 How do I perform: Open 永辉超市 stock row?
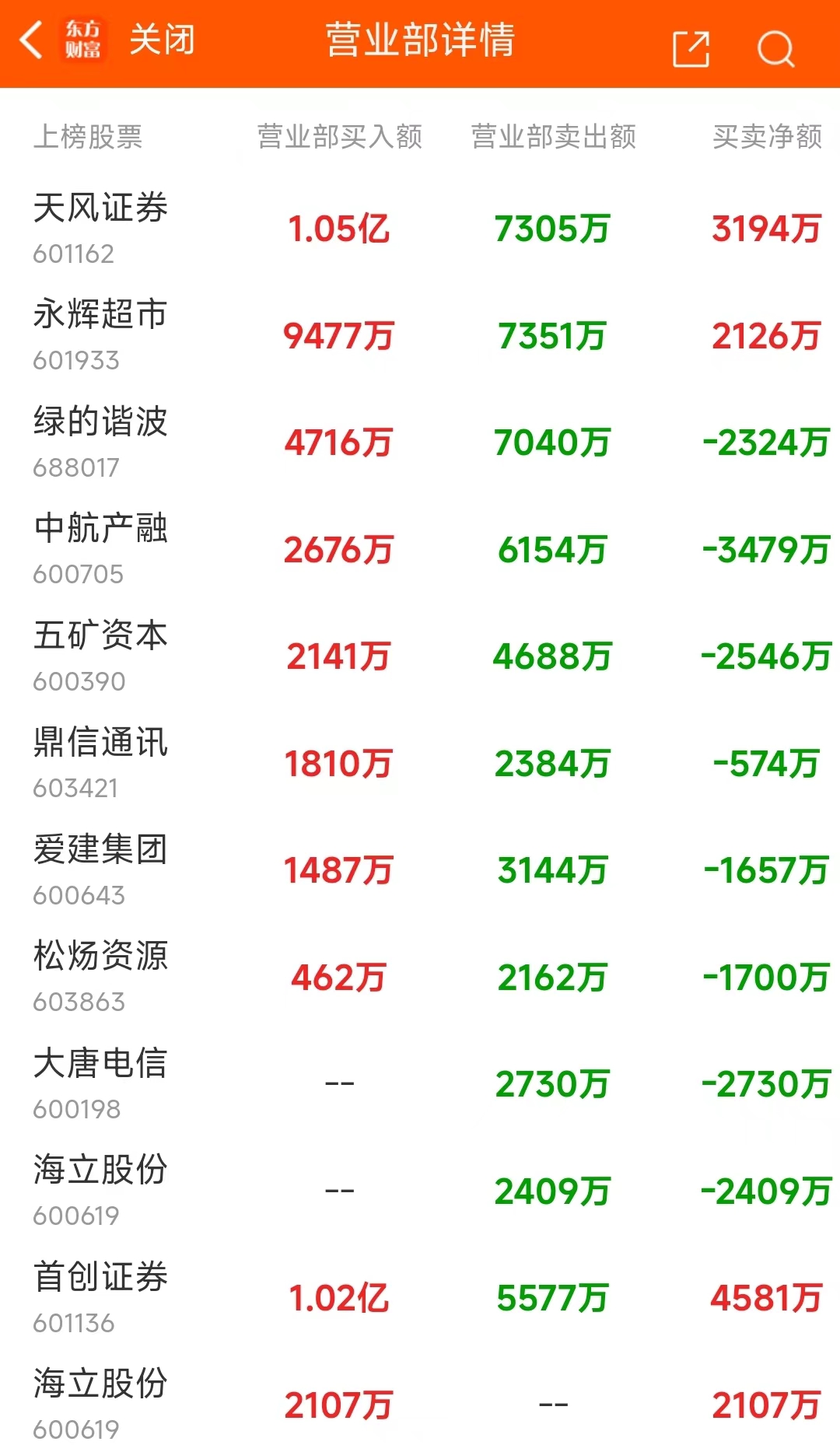tap(420, 335)
